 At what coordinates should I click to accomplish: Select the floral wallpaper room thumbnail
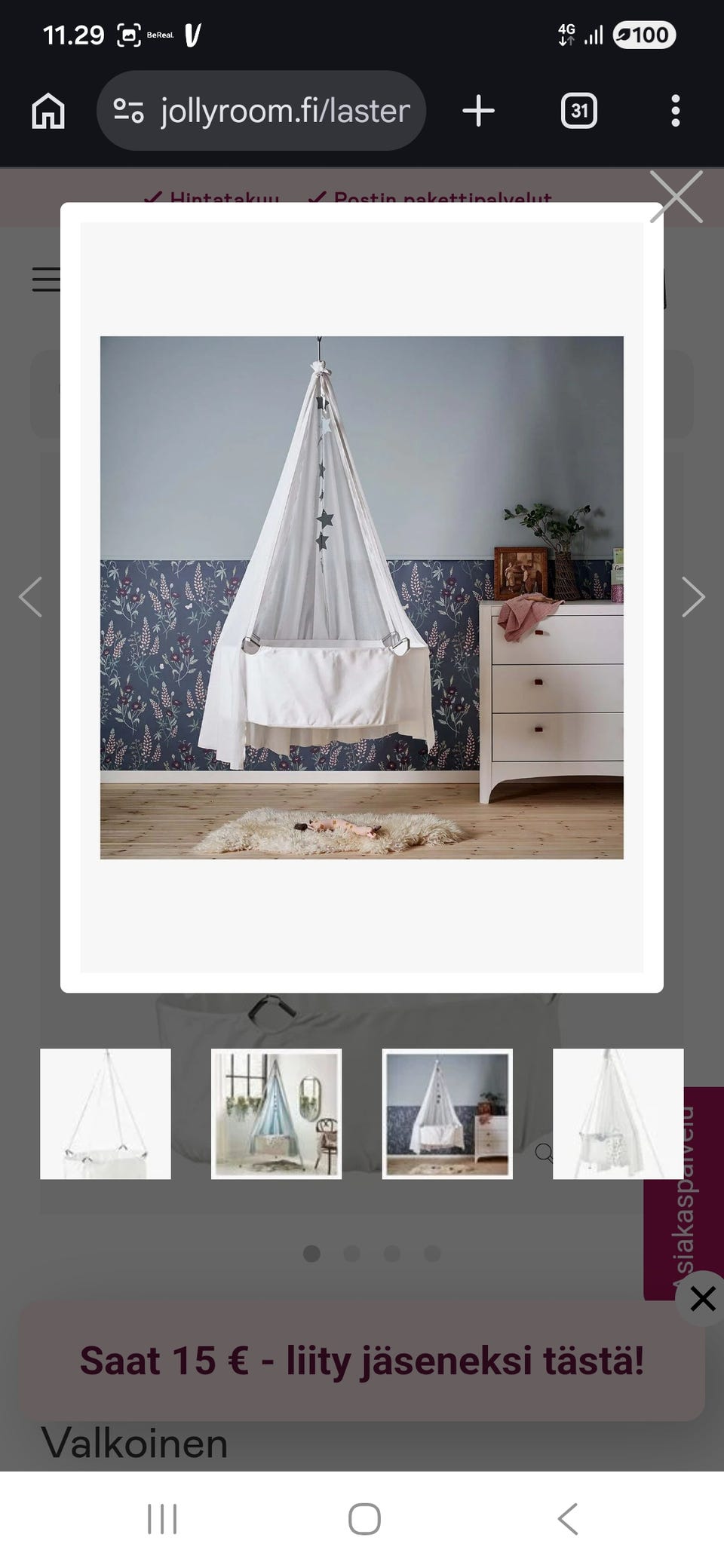(447, 1113)
